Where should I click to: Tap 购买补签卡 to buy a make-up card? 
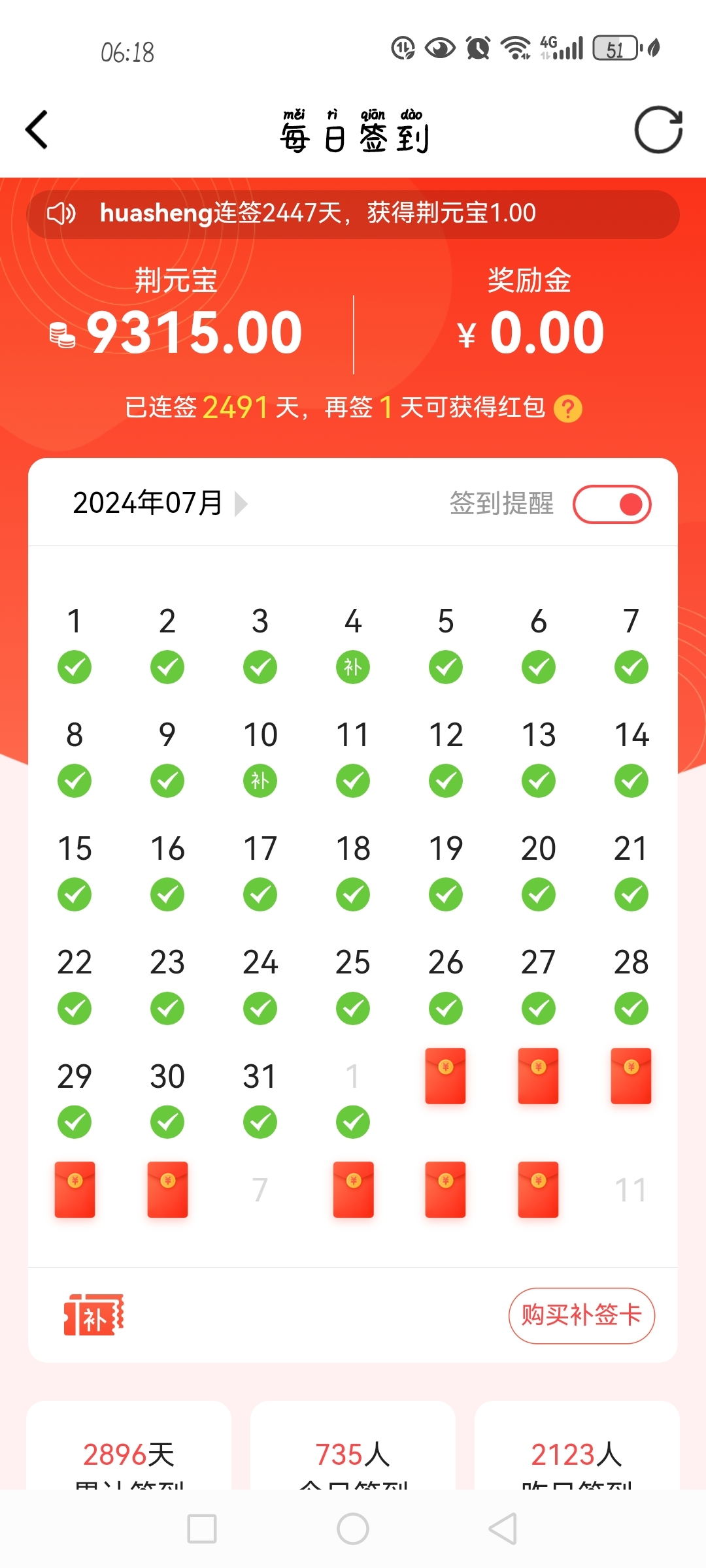pyautogui.click(x=581, y=1315)
